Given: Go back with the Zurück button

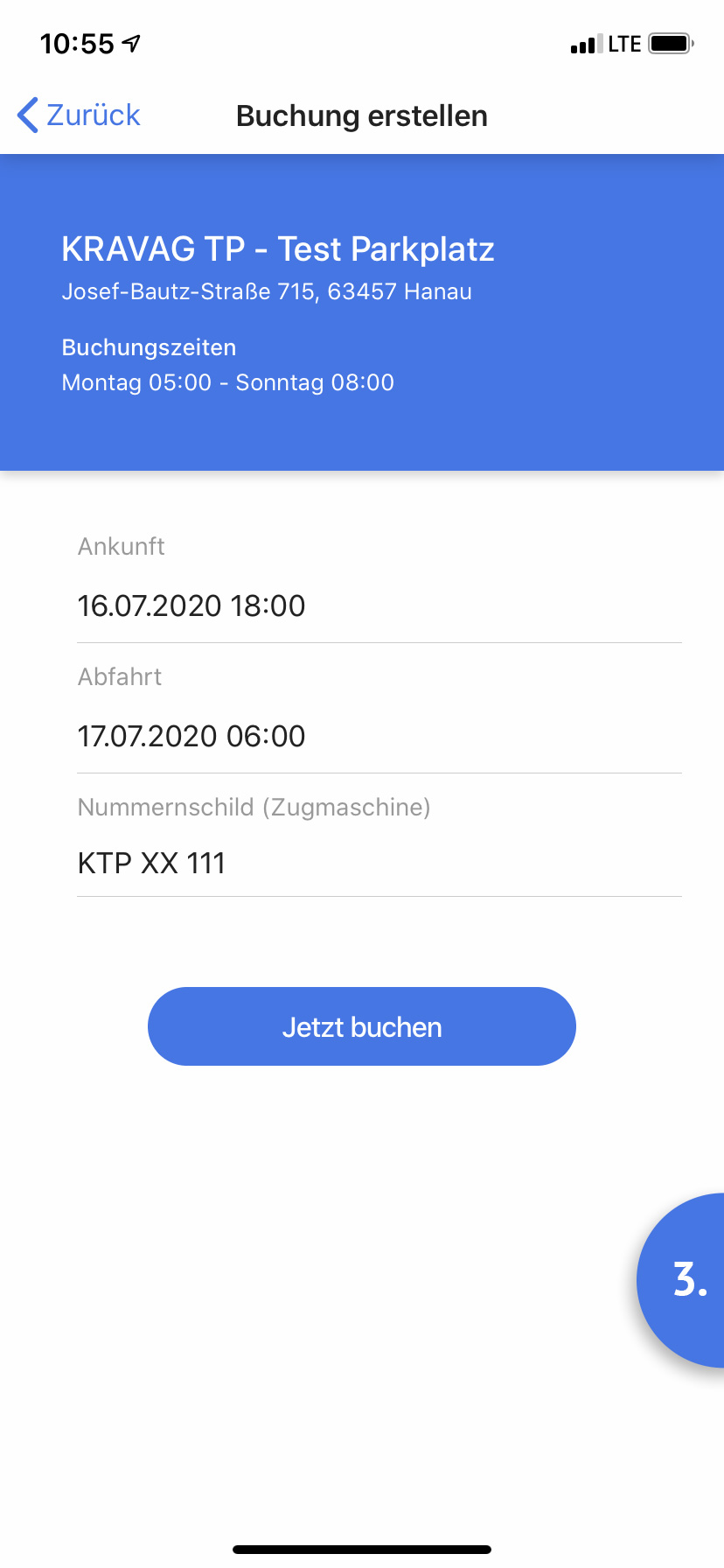Looking at the screenshot, I should click(x=79, y=115).
